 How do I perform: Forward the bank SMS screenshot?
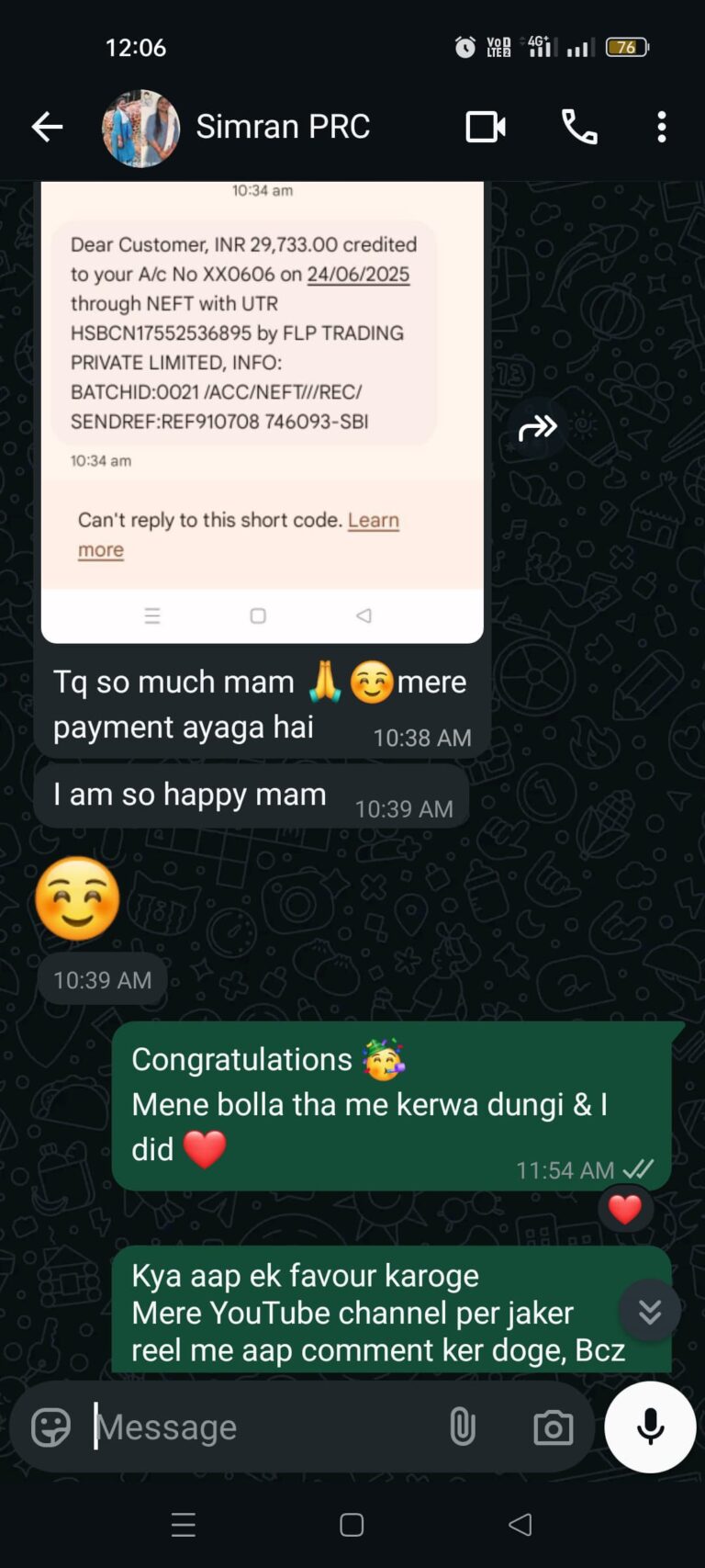(x=538, y=428)
